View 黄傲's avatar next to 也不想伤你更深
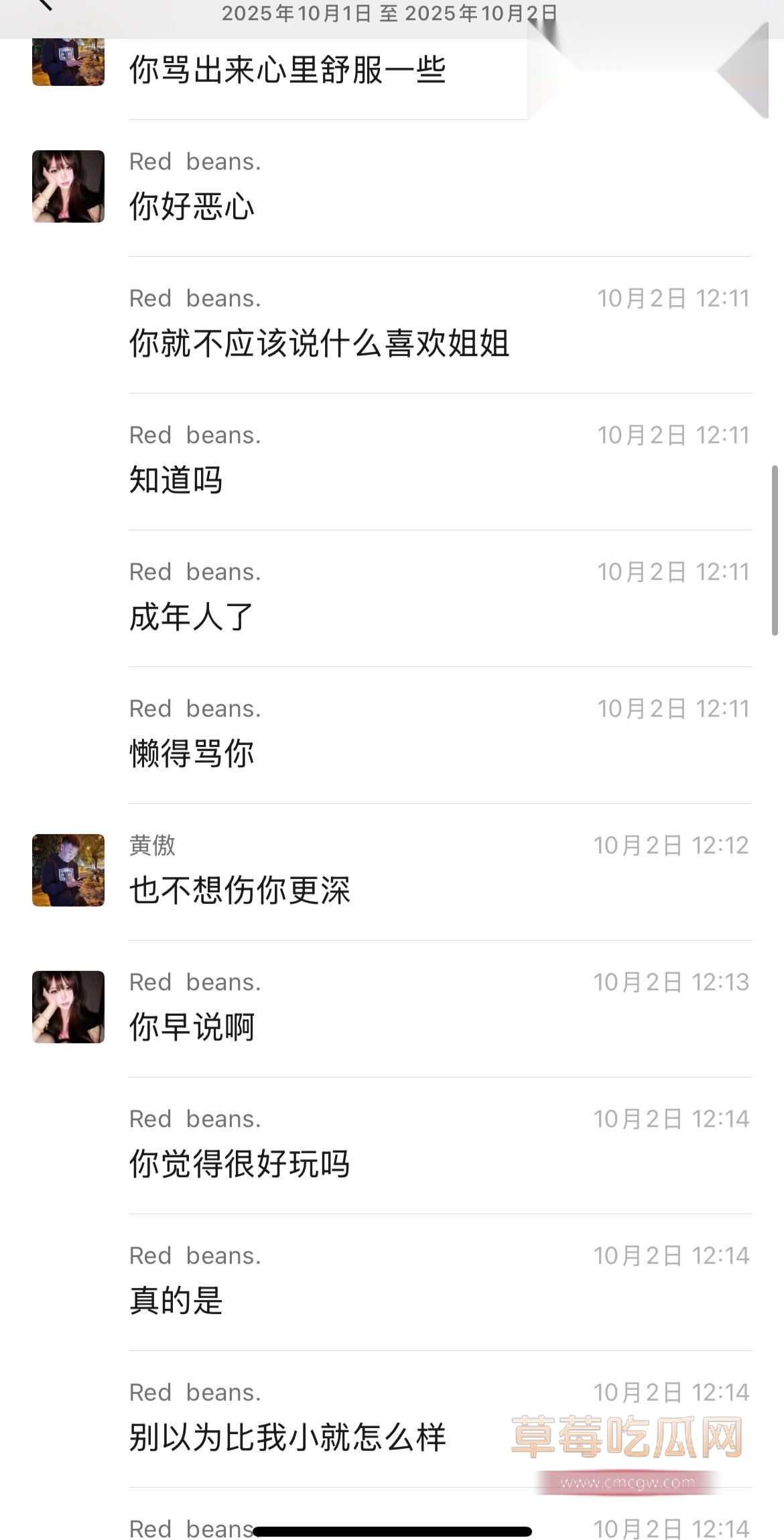 (68, 870)
